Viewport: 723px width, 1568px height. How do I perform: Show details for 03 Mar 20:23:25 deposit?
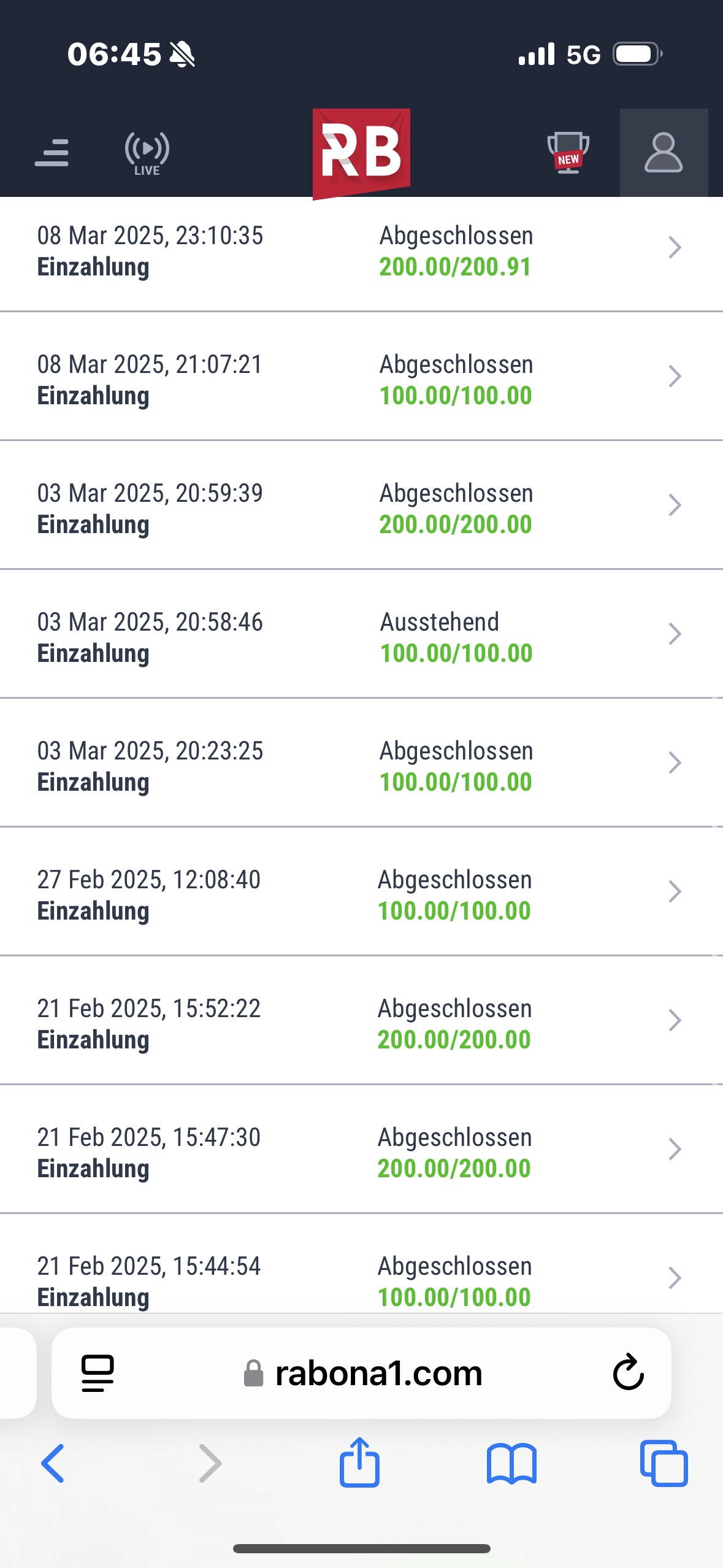point(361,766)
